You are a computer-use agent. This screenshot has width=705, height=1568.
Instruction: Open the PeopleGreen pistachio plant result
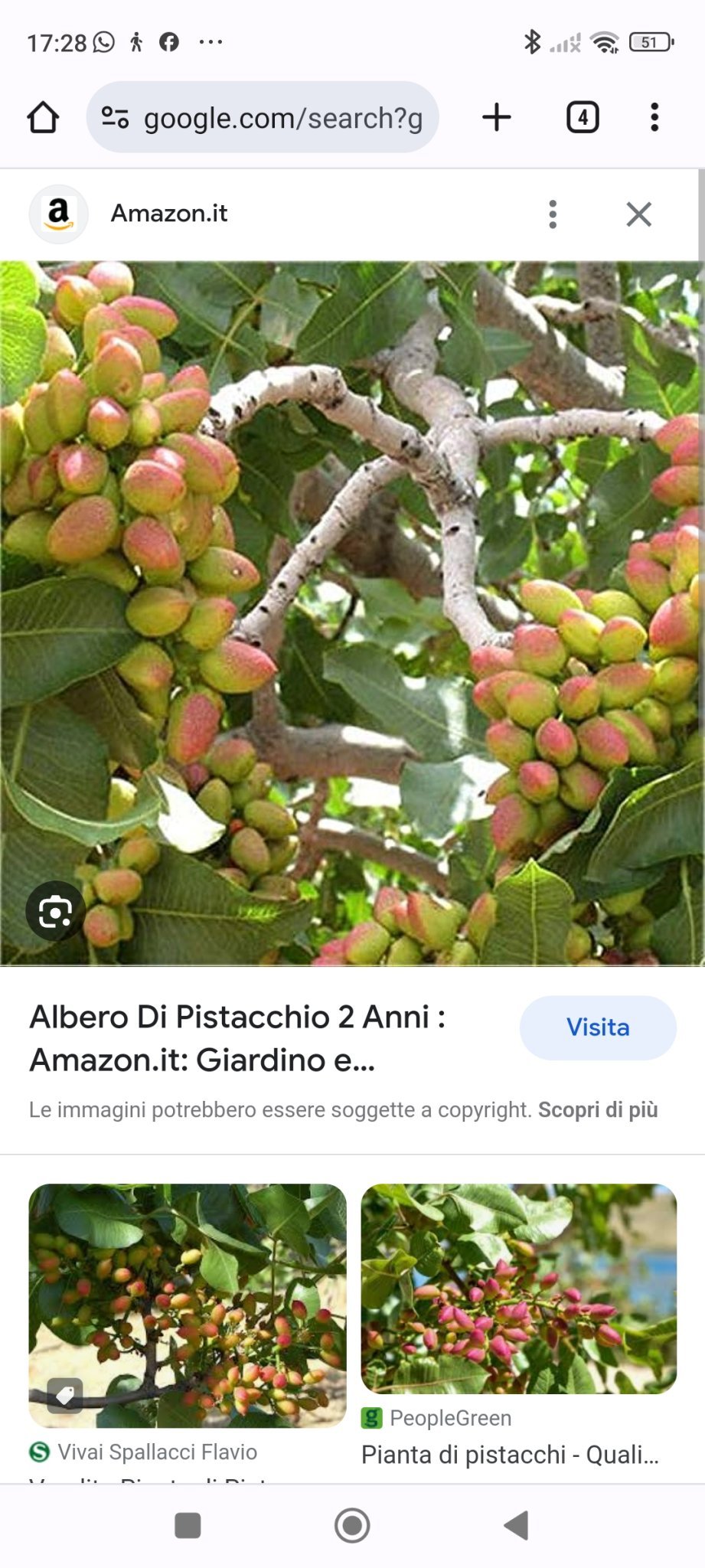(x=519, y=1289)
